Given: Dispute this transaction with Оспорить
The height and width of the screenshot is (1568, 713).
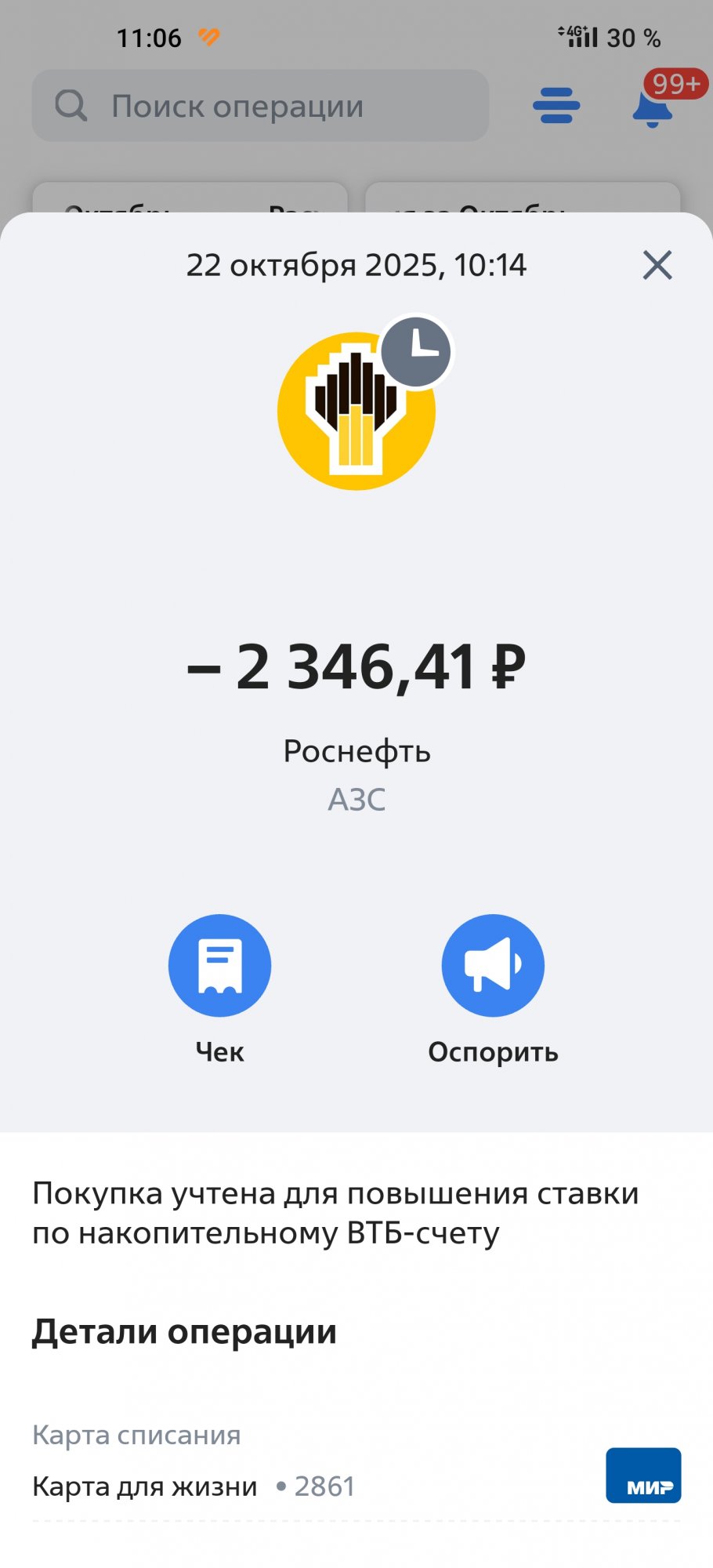Looking at the screenshot, I should click(493, 966).
